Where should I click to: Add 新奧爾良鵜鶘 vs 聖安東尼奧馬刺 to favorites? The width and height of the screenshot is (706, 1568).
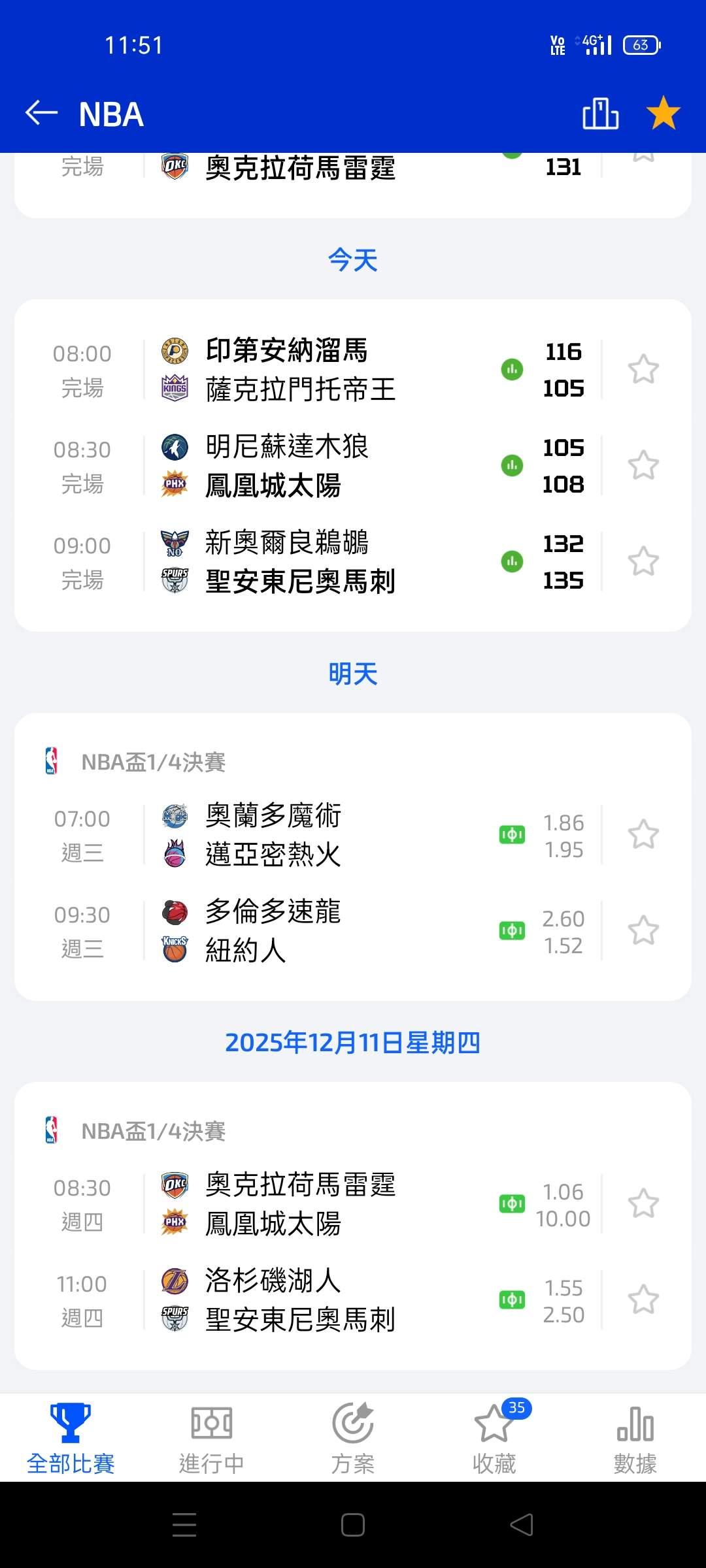pyautogui.click(x=643, y=561)
